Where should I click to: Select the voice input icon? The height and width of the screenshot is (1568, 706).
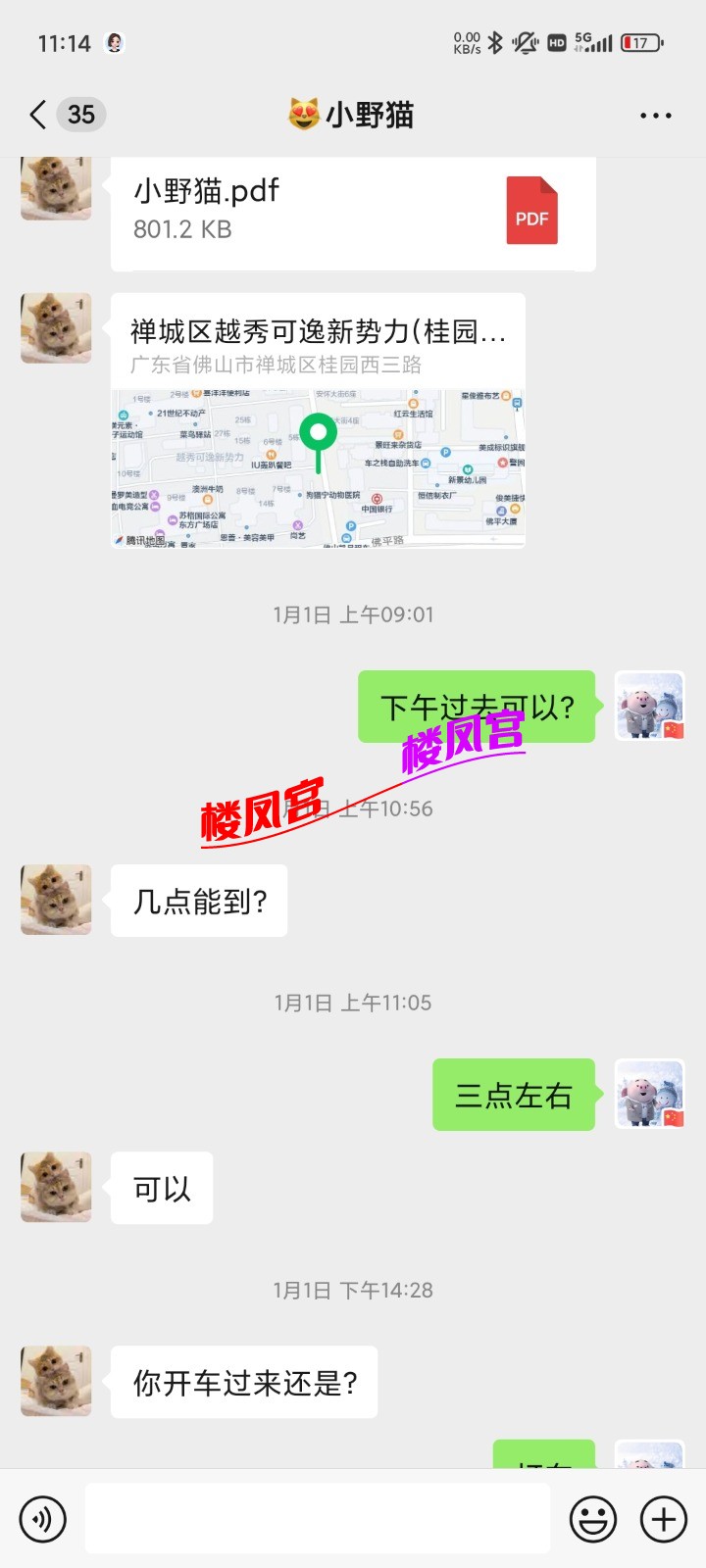tap(39, 1517)
